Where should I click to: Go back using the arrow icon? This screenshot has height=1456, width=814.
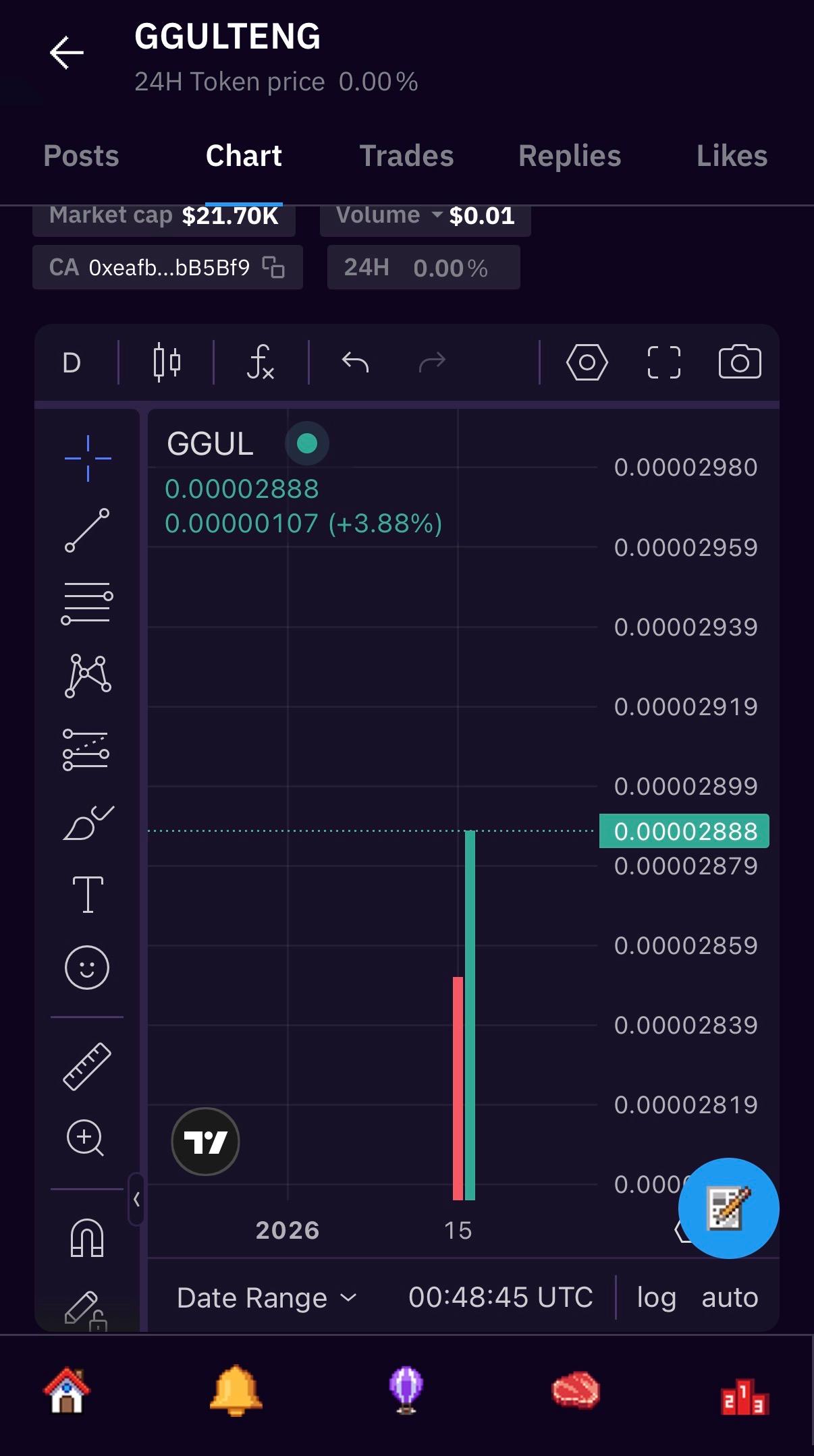pos(67,53)
